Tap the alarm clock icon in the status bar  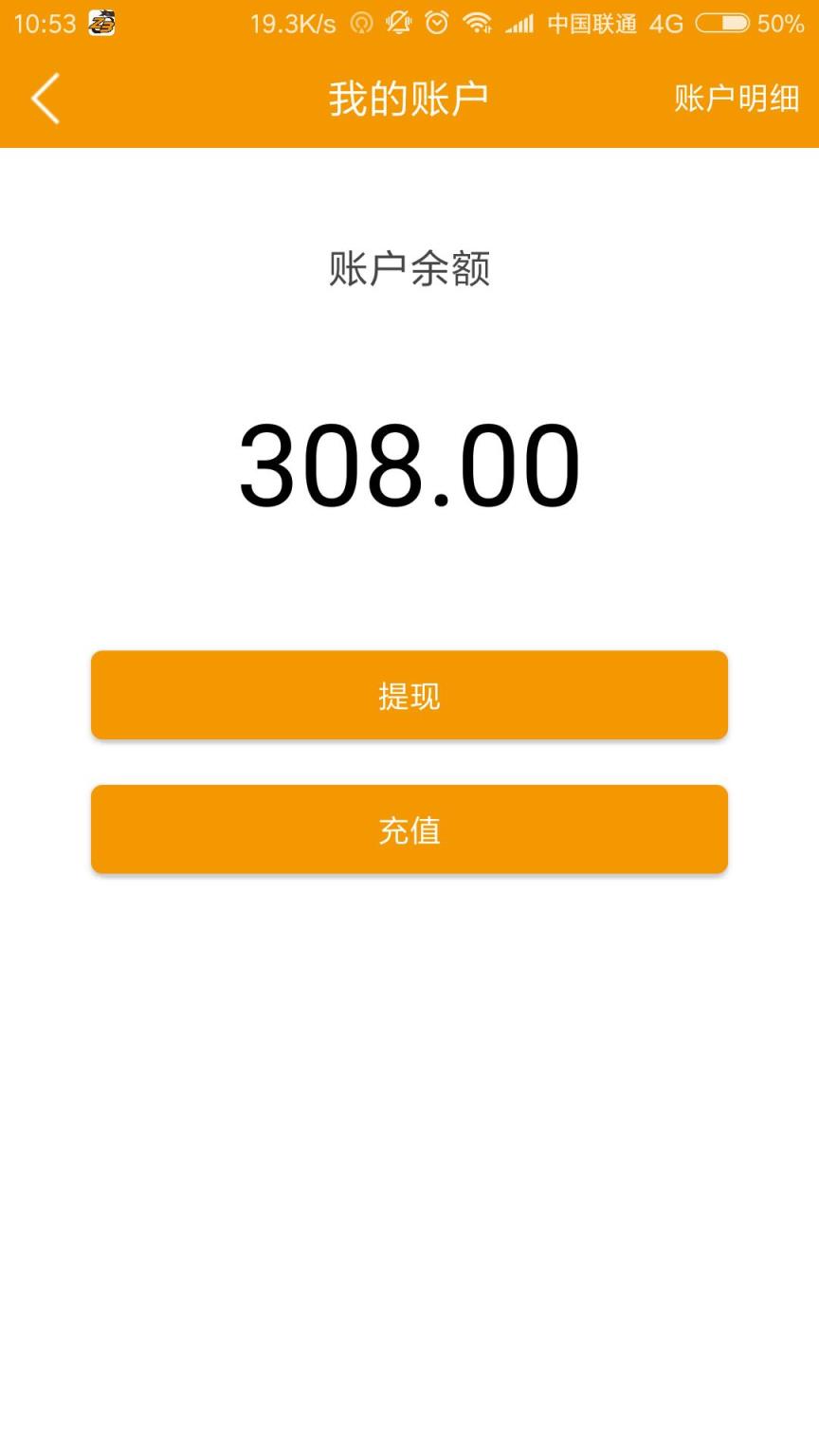click(x=437, y=22)
